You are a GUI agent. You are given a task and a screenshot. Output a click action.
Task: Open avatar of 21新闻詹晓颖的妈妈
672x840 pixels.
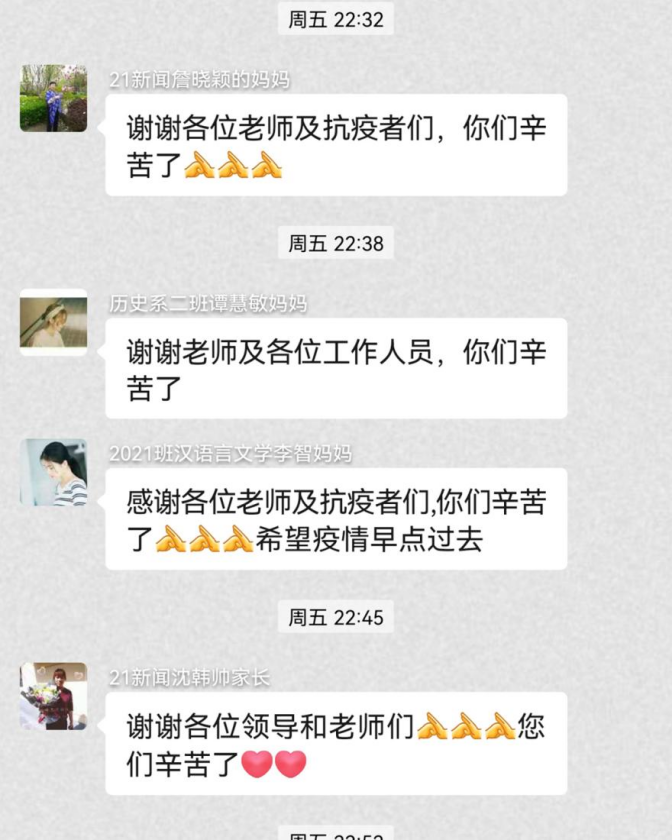point(53,98)
